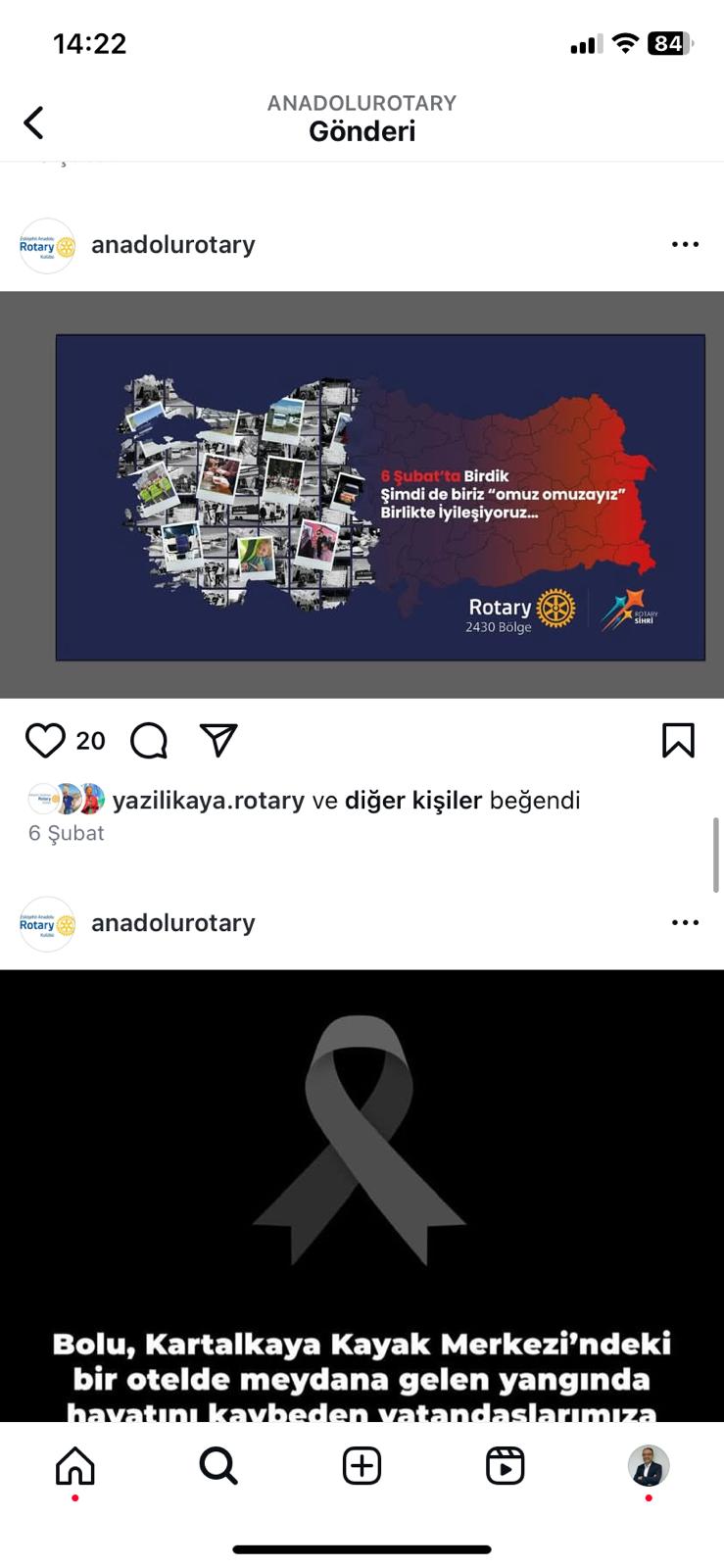Open comments on the 6 Şubat'ta Birdik post

(149, 741)
